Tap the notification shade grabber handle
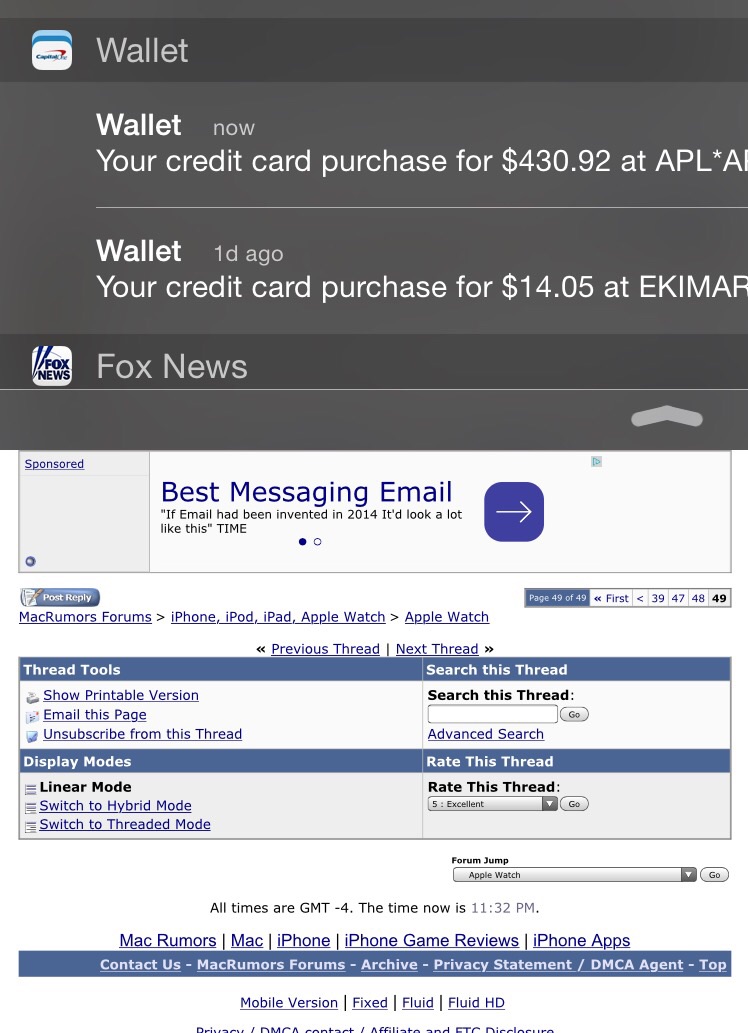The image size is (748, 1033). coord(667,417)
